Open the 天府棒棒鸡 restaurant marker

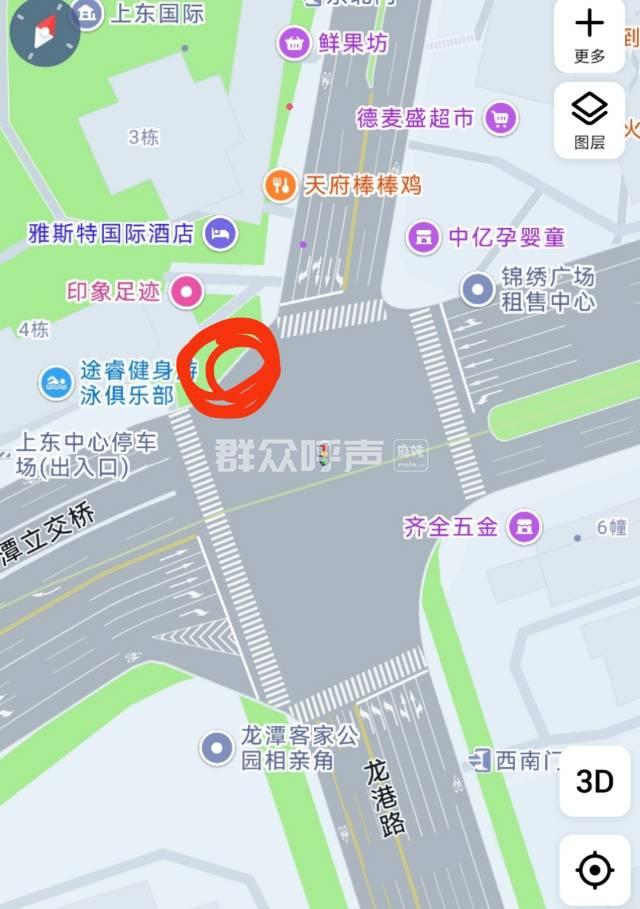281,185
